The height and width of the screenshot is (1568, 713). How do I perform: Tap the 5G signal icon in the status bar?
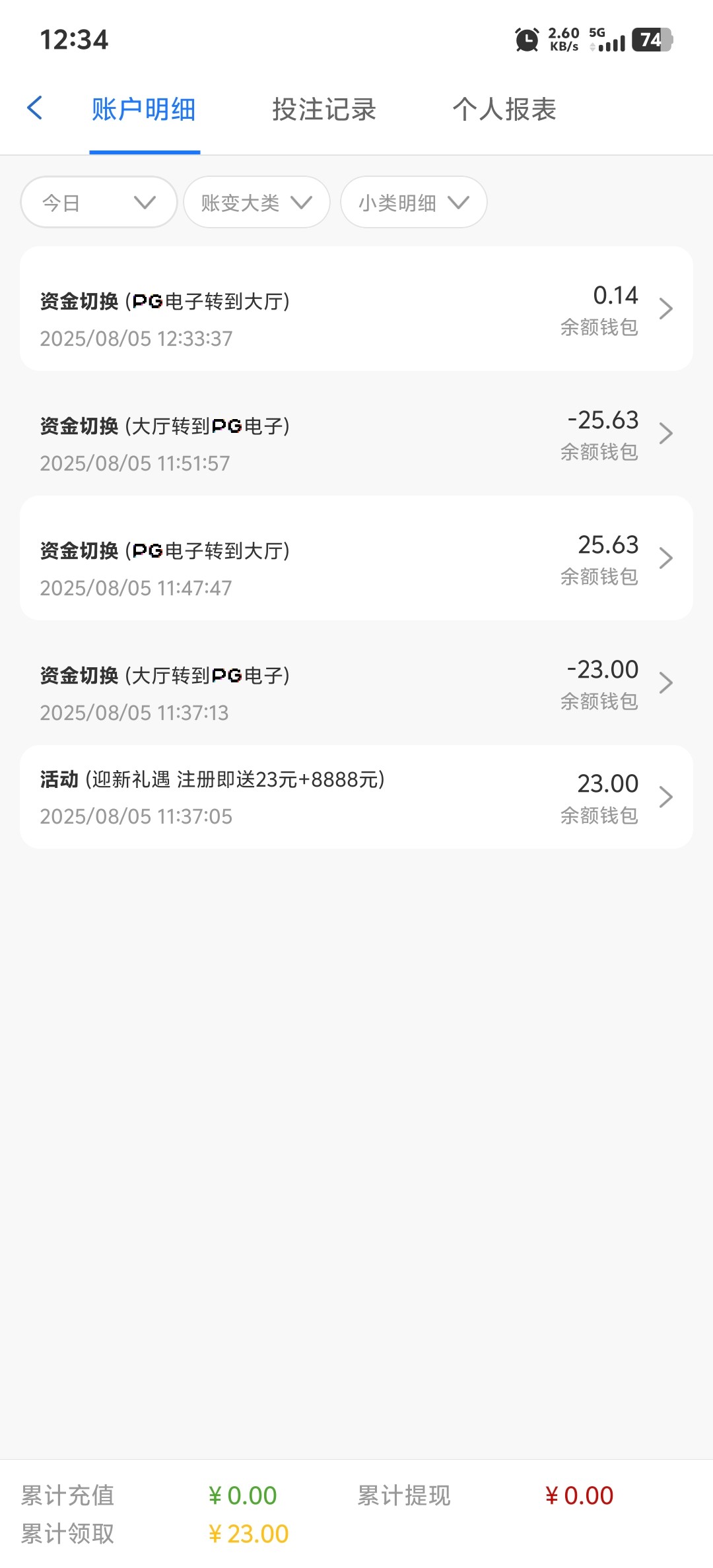[611, 40]
